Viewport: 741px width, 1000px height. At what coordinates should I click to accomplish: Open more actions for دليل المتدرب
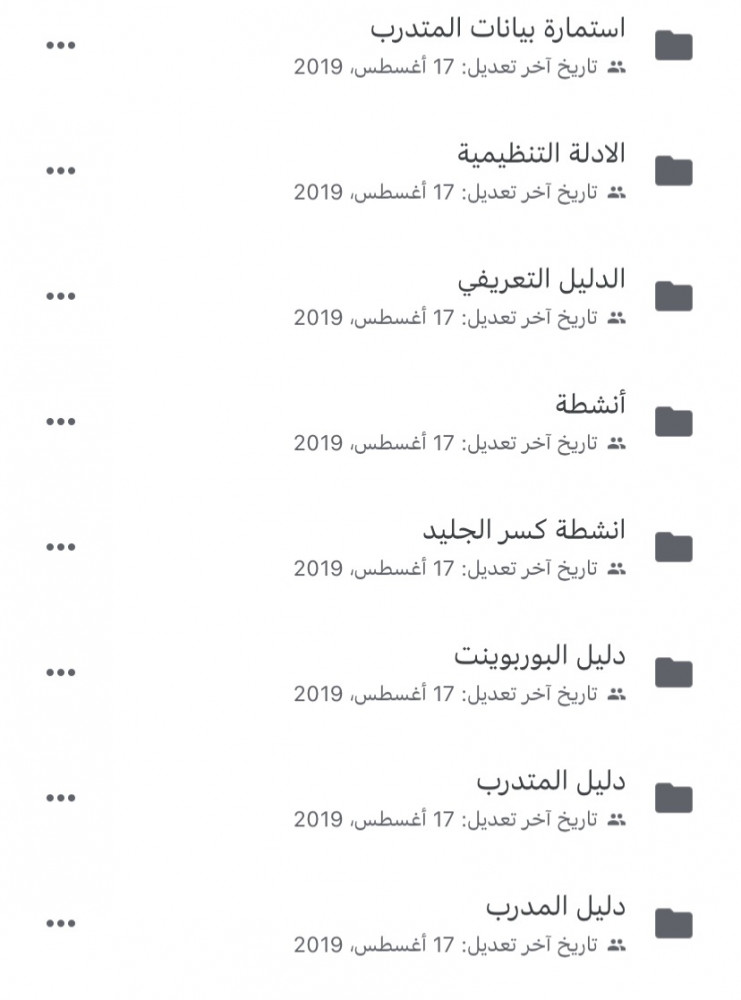[61, 798]
